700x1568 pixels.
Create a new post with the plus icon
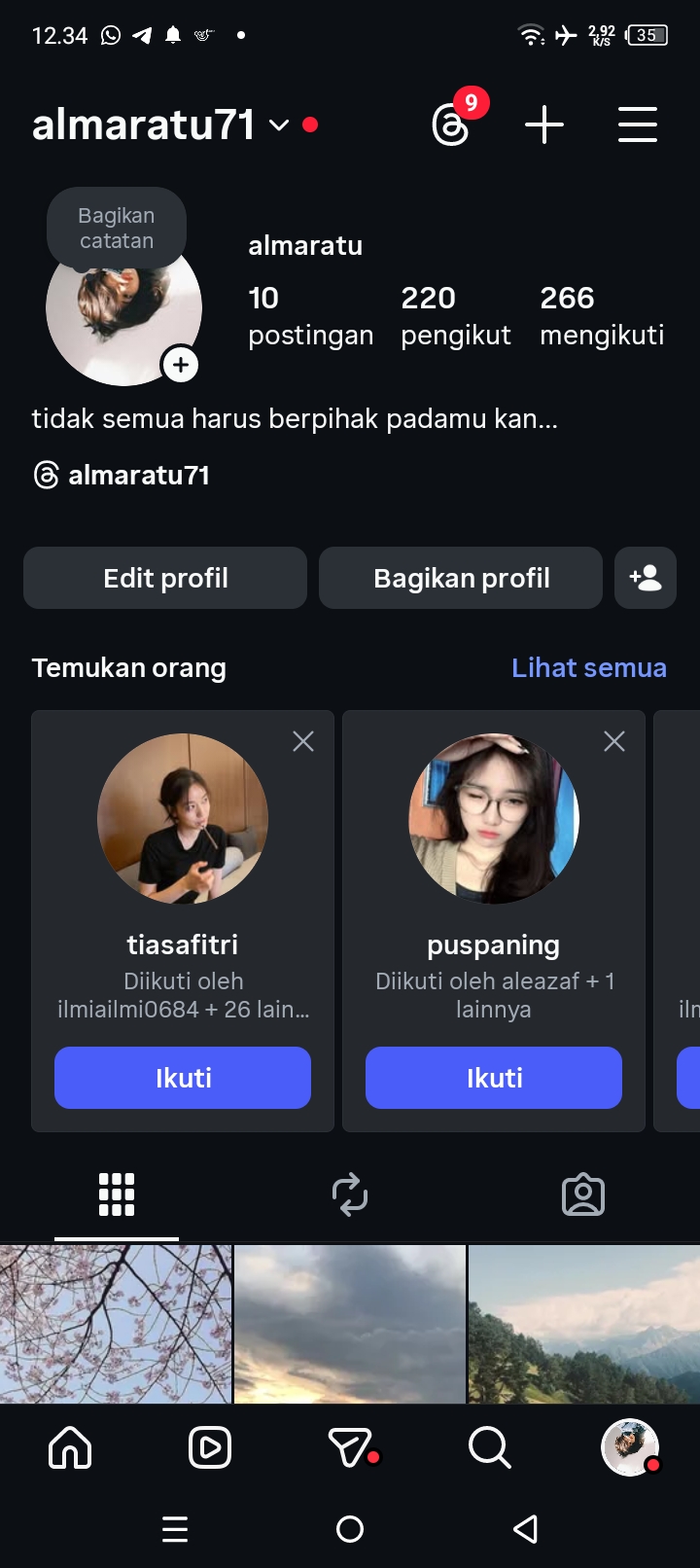coord(544,125)
